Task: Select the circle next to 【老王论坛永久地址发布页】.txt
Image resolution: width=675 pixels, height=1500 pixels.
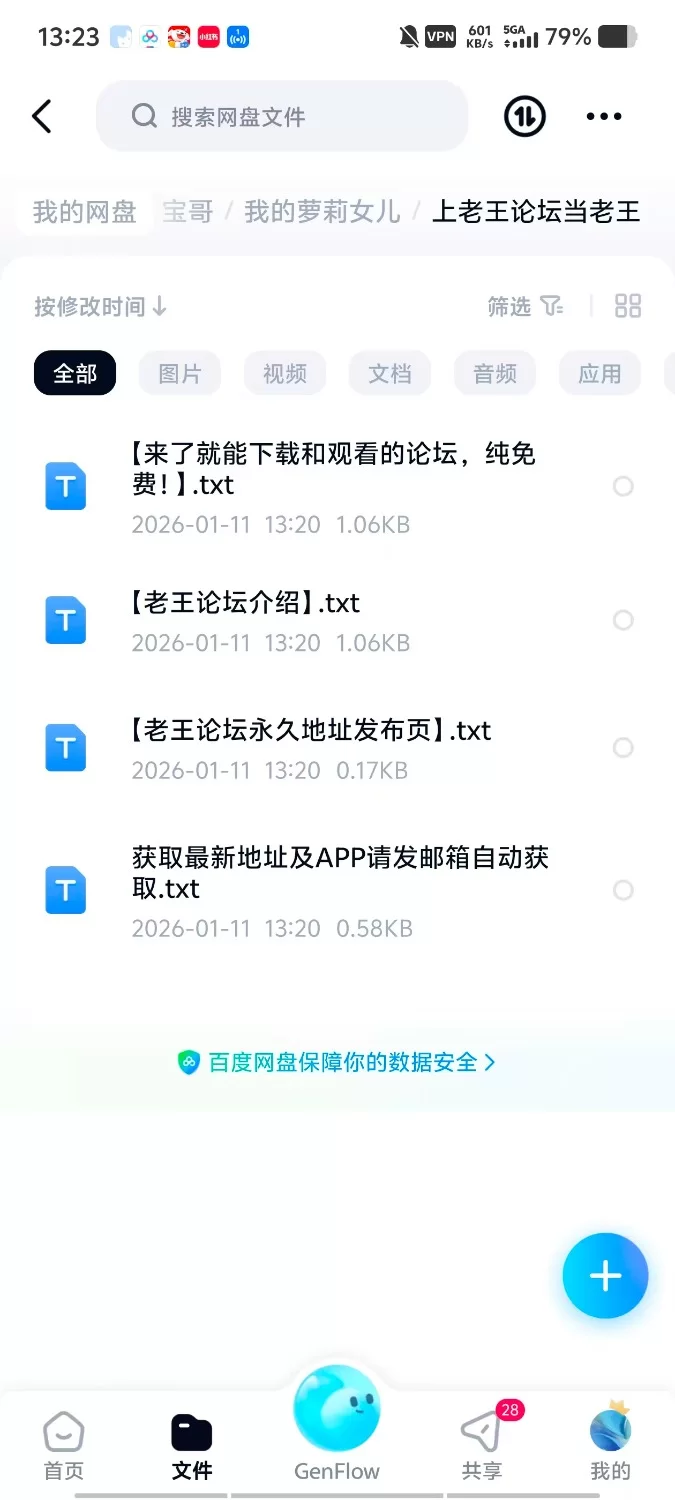Action: (623, 748)
